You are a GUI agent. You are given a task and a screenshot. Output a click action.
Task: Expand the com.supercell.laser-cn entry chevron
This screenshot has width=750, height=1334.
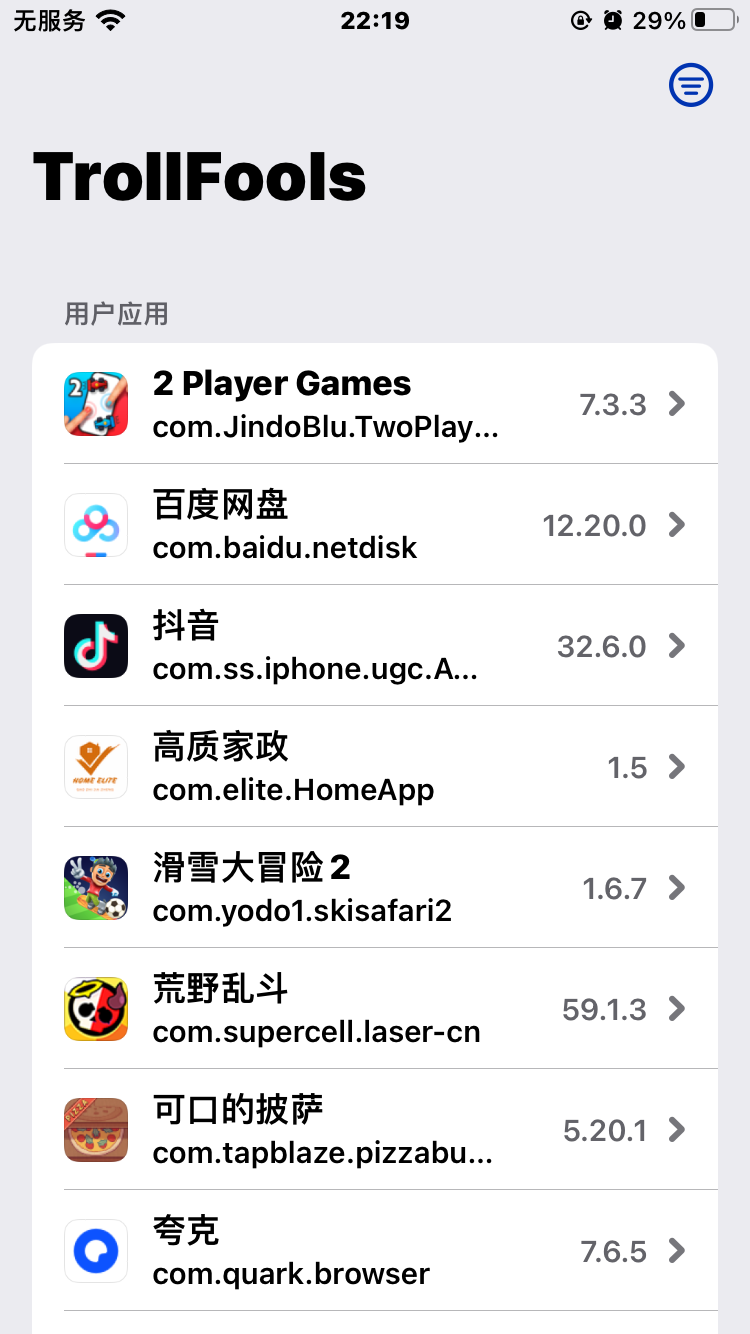pyautogui.click(x=676, y=1009)
